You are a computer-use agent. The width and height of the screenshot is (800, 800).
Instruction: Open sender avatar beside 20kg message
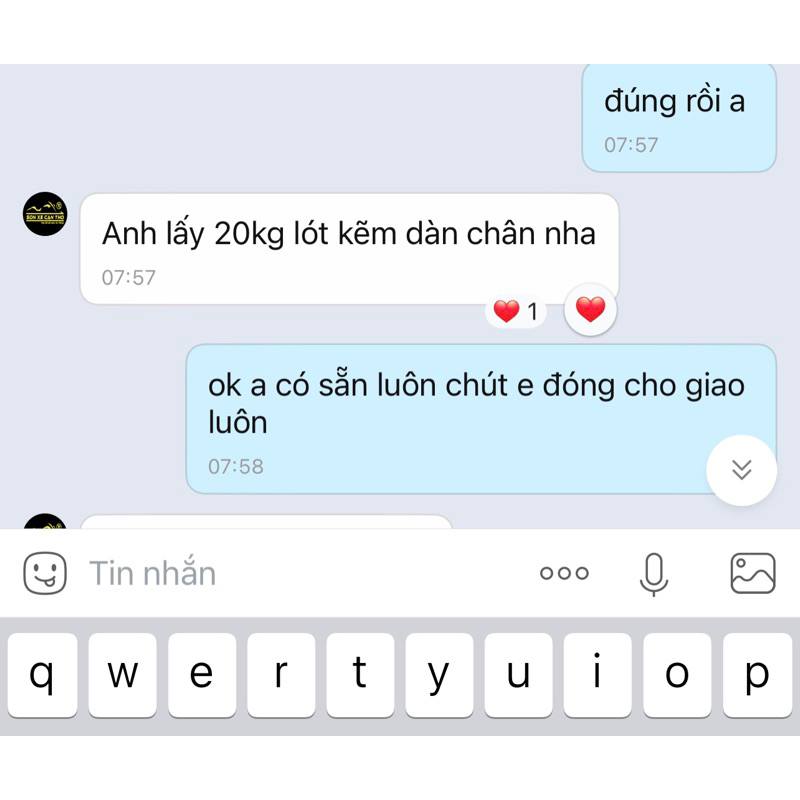pyautogui.click(x=45, y=214)
